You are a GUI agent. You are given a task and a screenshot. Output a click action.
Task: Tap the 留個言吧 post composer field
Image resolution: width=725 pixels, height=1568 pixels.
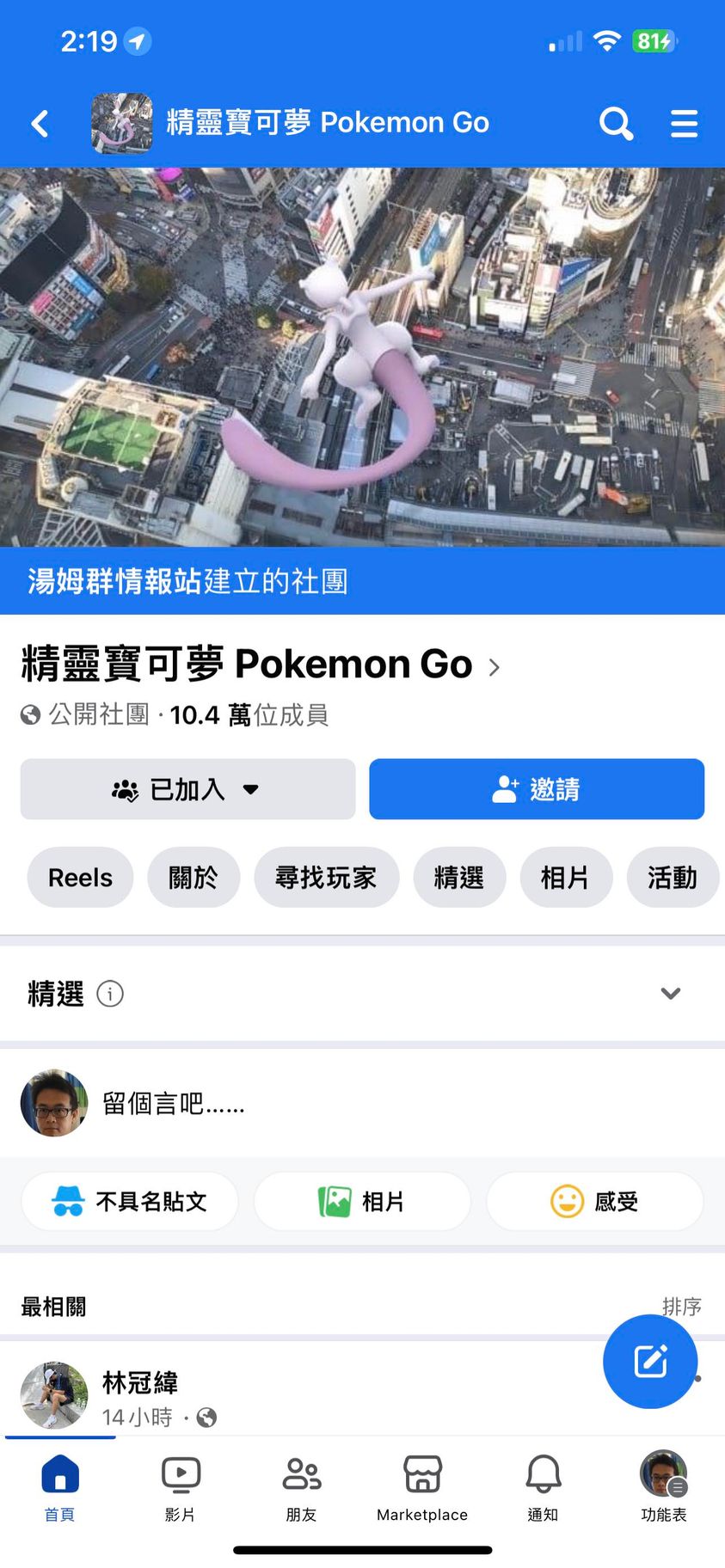pos(344,1103)
